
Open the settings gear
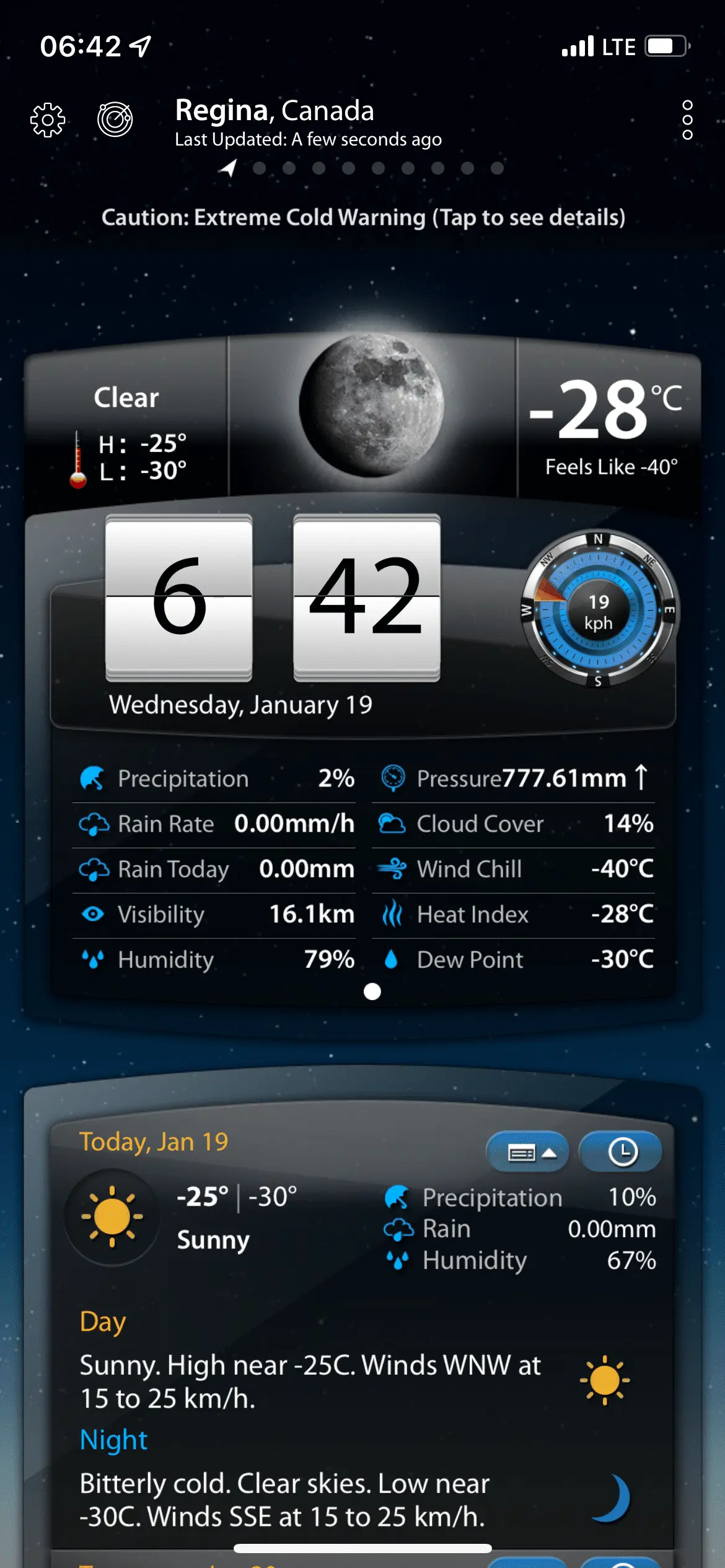tap(48, 120)
